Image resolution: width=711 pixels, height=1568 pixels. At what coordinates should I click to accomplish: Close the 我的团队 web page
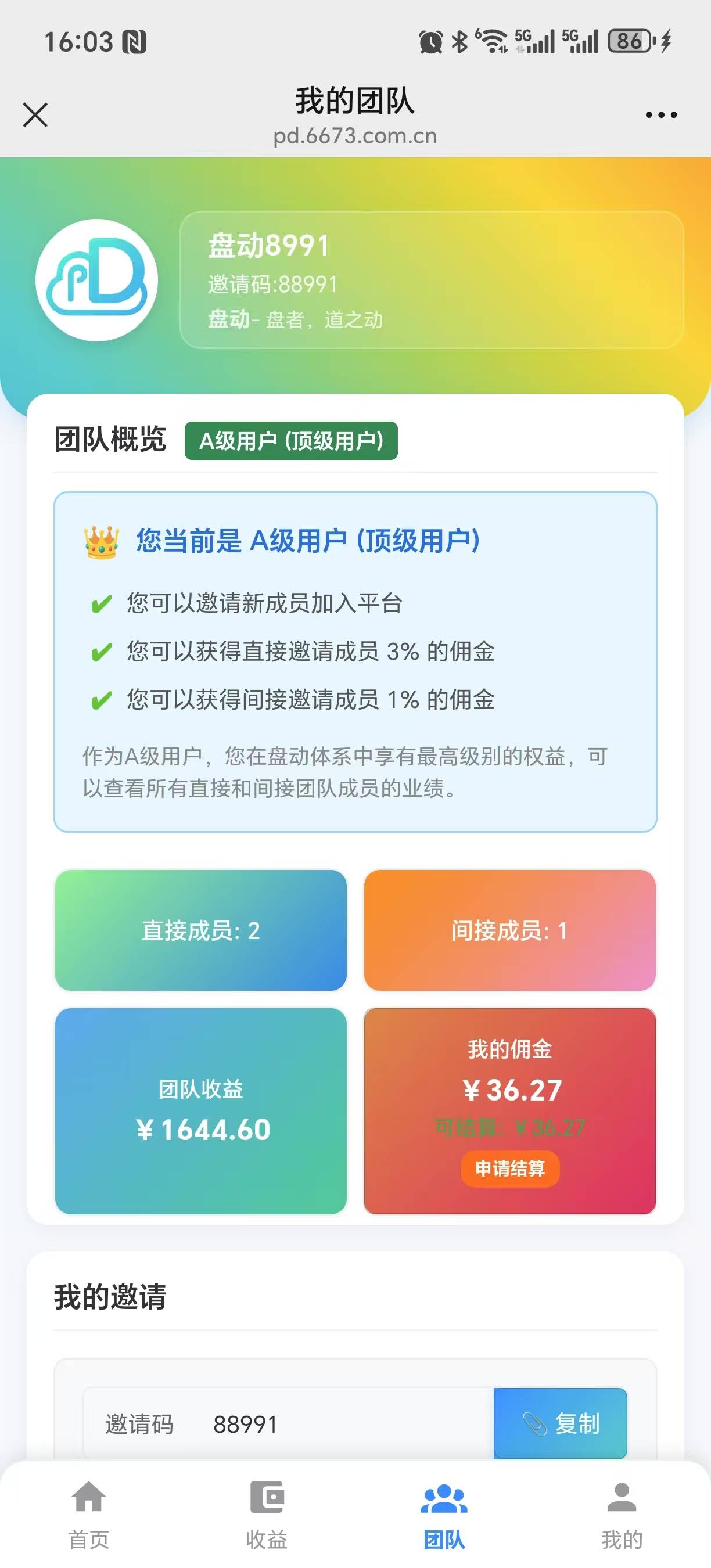click(35, 114)
